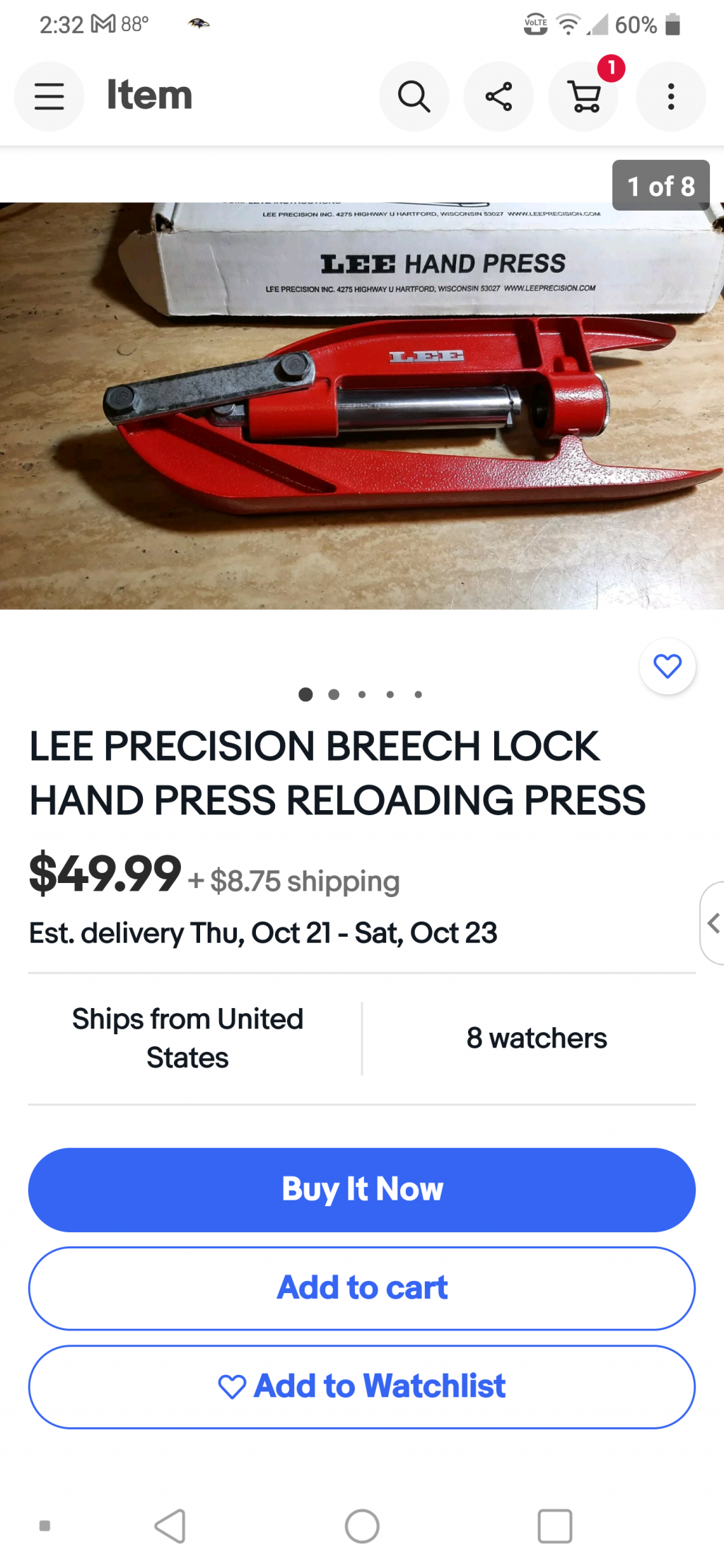The width and height of the screenshot is (724, 1568).
Task: Share this Lee hand press listing
Action: (x=498, y=96)
